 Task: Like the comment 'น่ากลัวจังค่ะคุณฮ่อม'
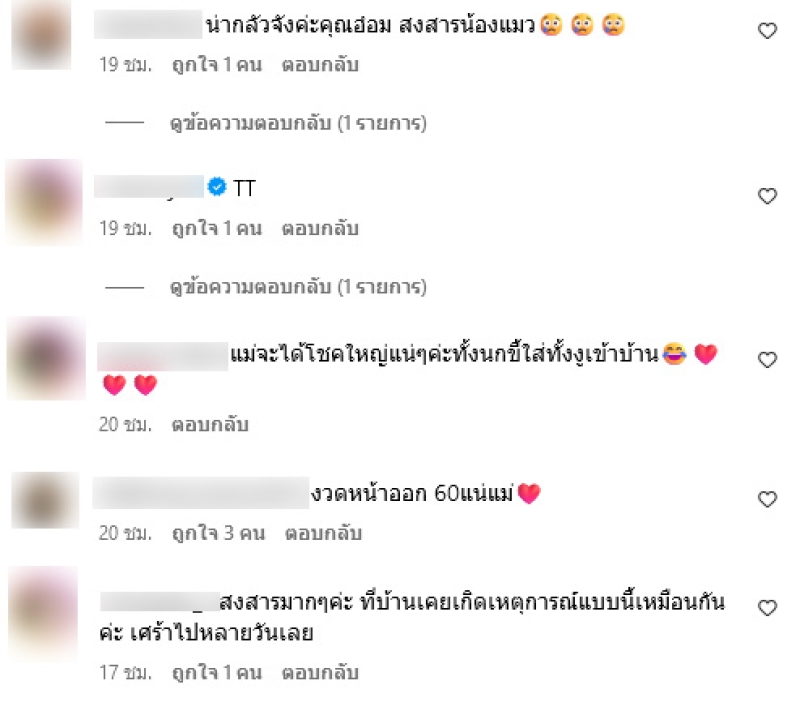point(767,32)
